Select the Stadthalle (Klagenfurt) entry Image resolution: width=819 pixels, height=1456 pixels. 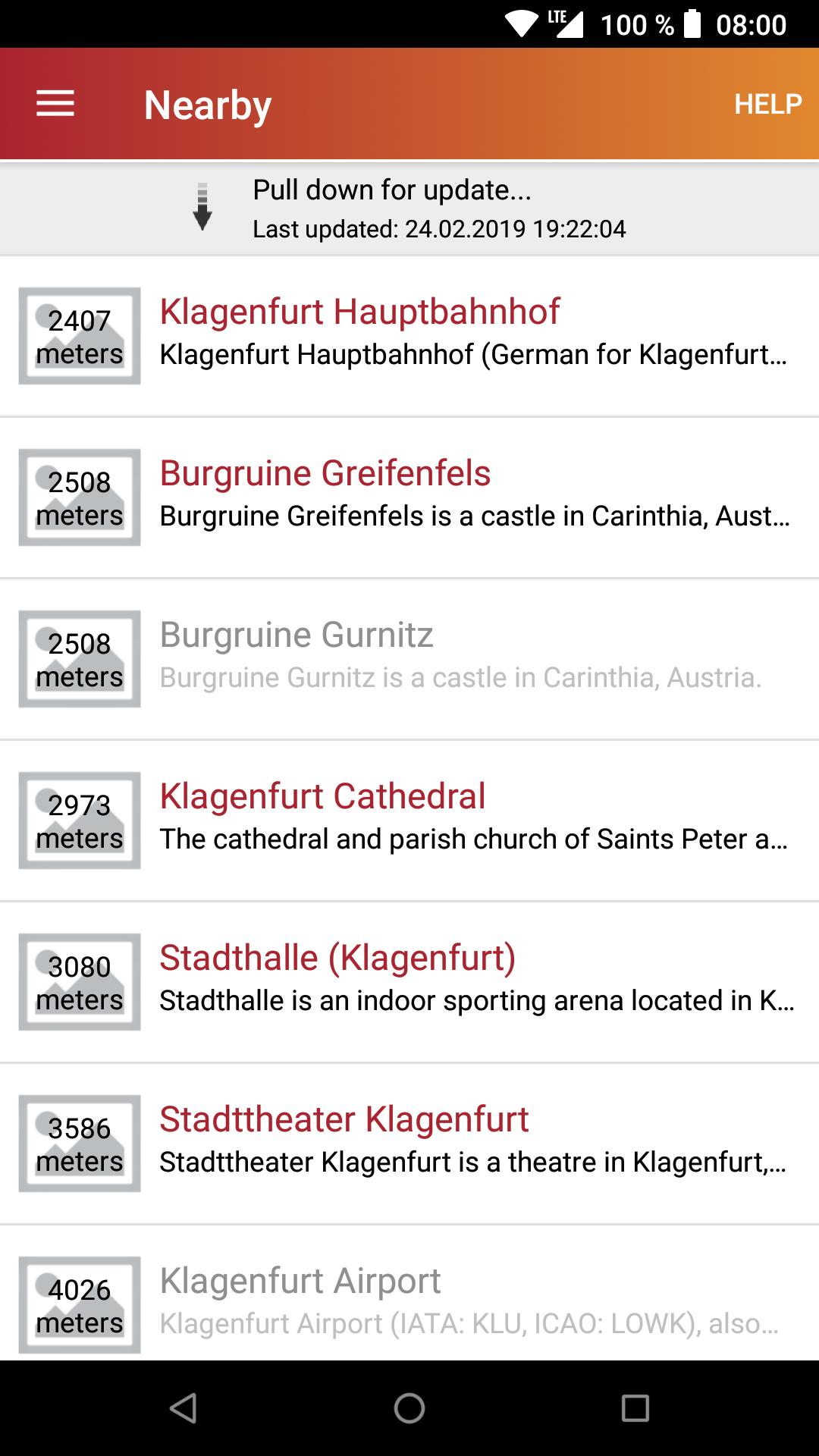point(470,981)
